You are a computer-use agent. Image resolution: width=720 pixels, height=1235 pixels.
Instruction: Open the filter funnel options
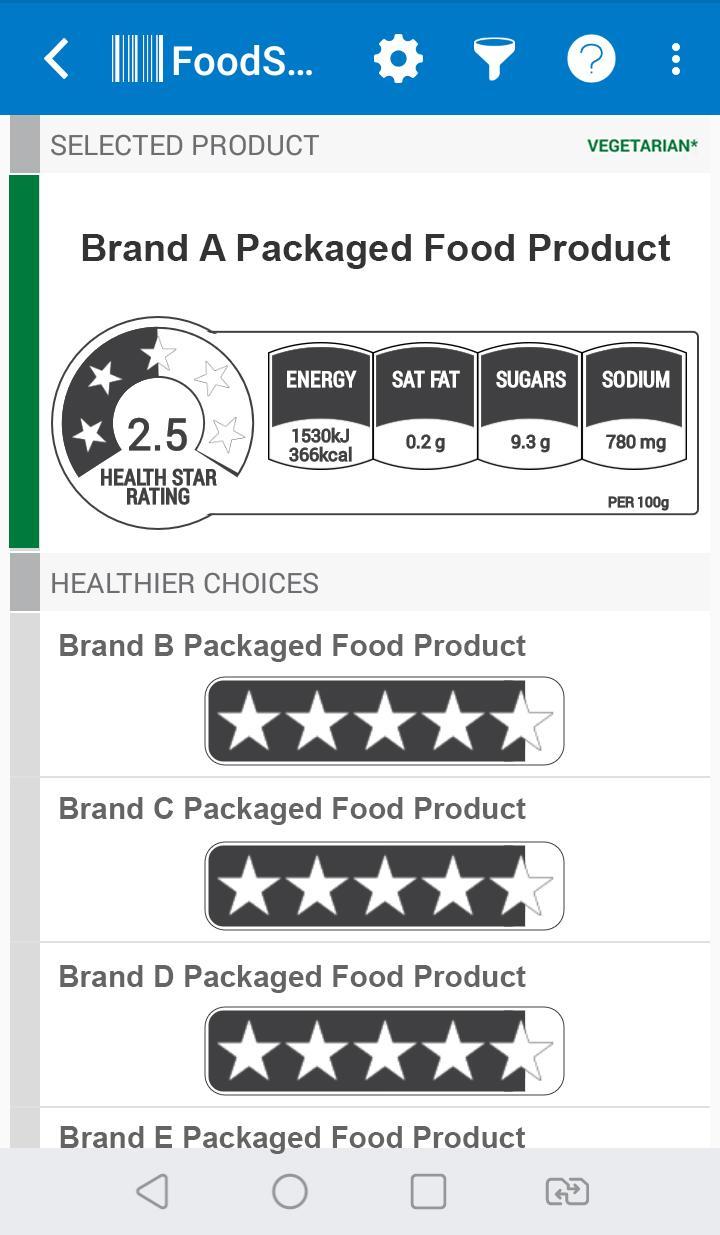(x=494, y=60)
